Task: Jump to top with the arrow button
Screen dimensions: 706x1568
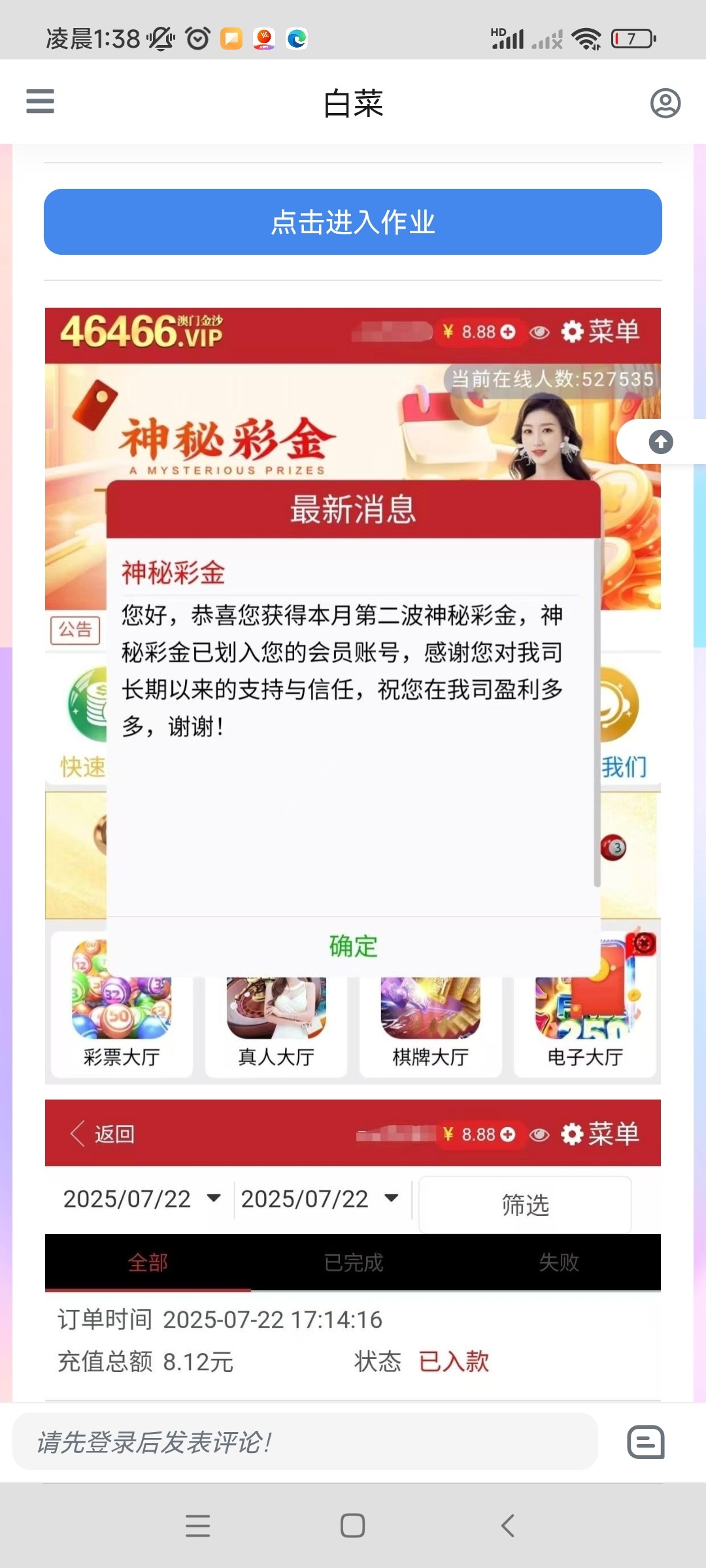Action: tap(661, 442)
